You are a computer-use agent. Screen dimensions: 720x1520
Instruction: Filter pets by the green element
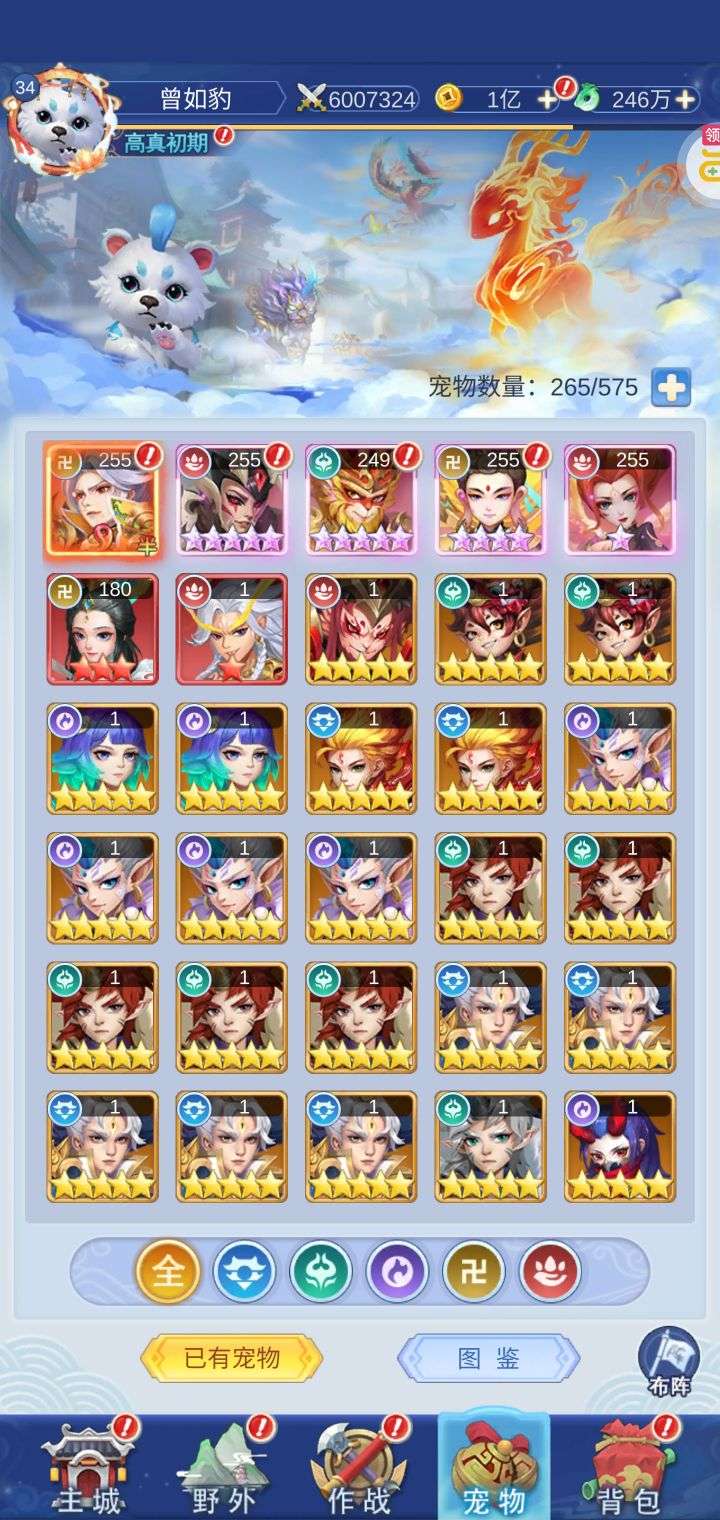321,1273
